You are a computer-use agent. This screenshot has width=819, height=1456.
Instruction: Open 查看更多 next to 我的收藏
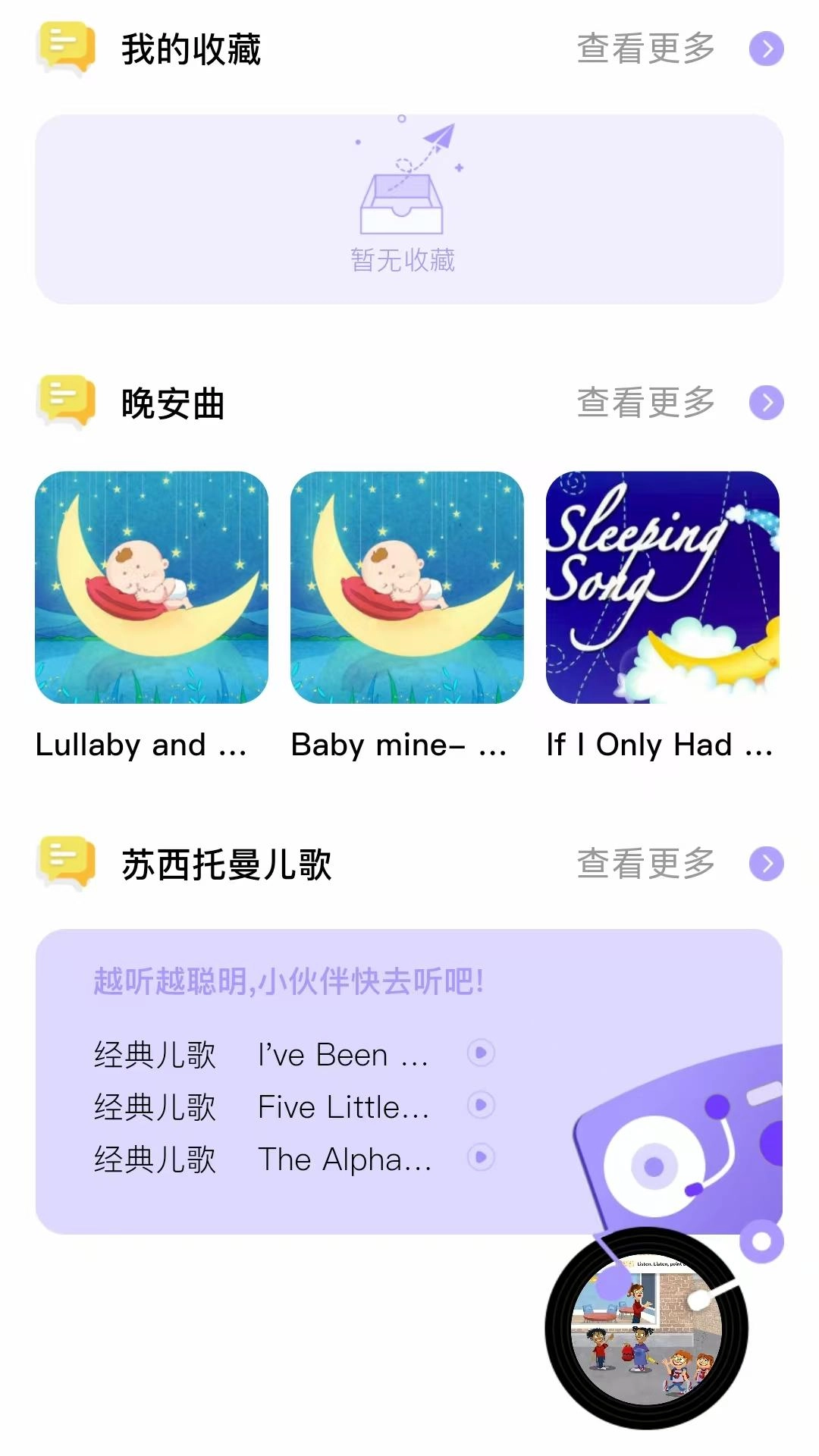645,47
